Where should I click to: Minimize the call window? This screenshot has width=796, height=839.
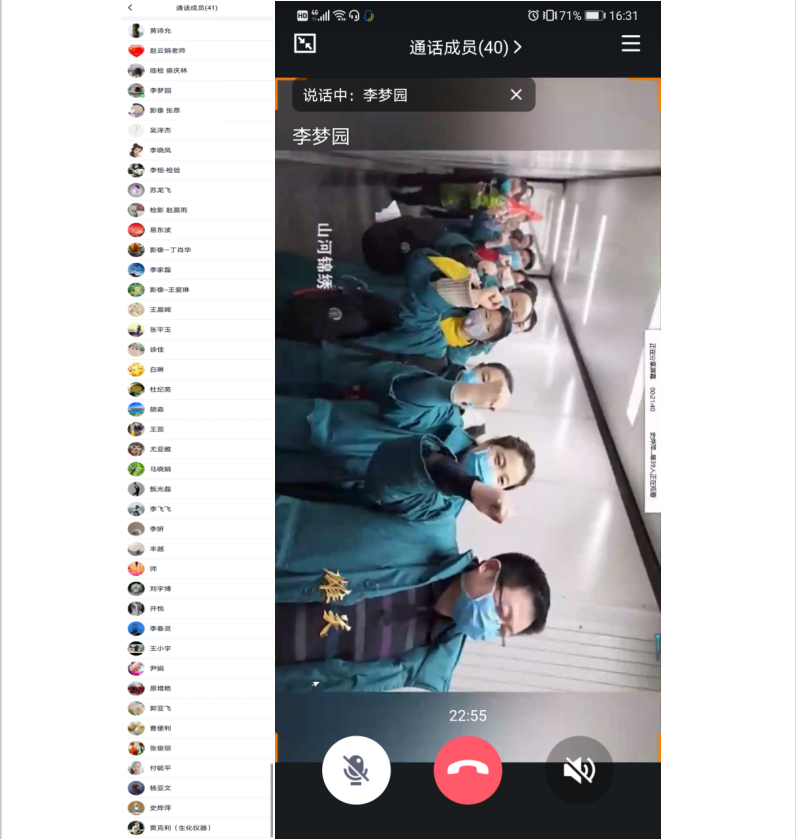point(305,43)
